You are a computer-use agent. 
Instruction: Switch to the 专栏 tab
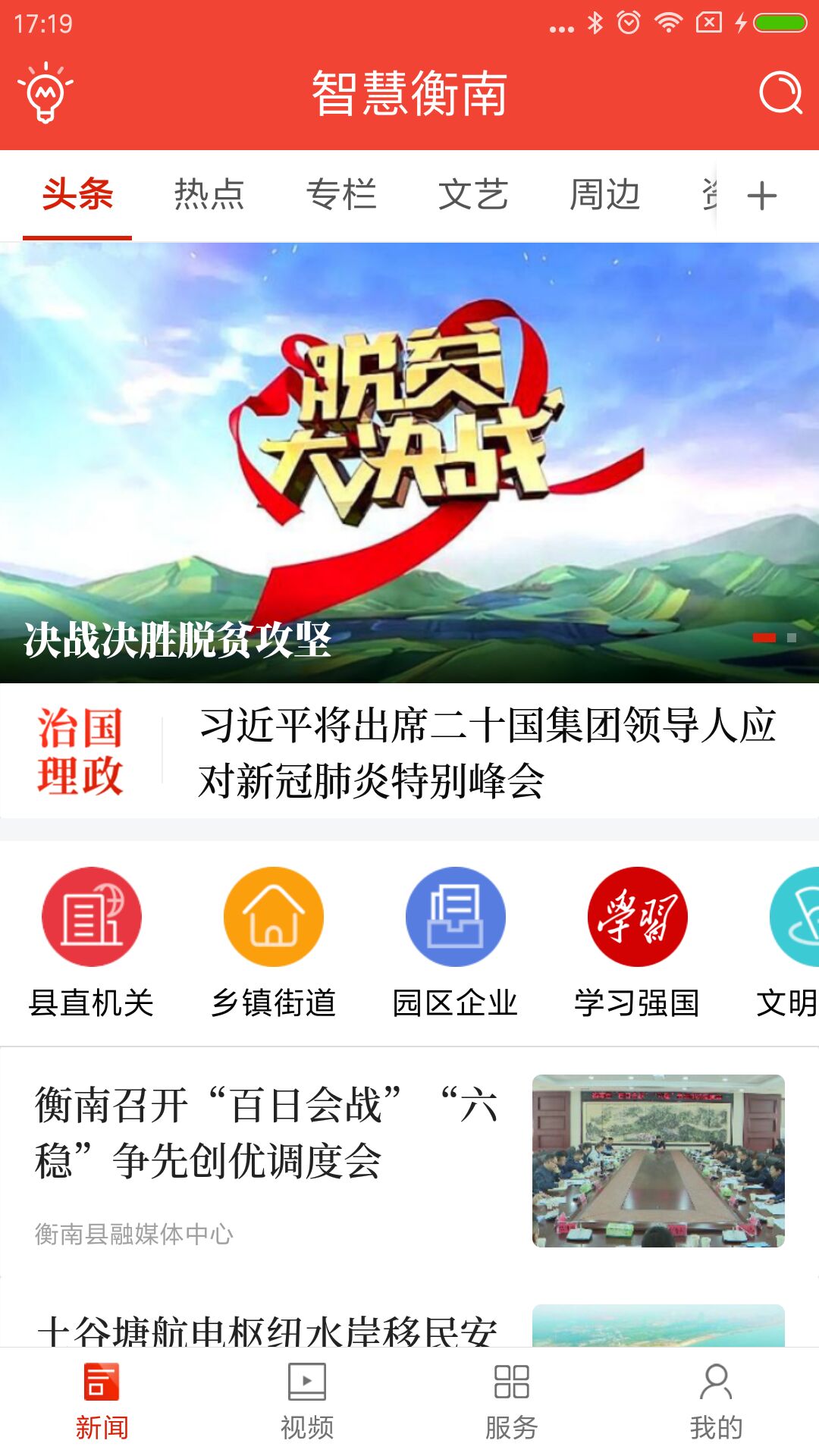(x=341, y=195)
